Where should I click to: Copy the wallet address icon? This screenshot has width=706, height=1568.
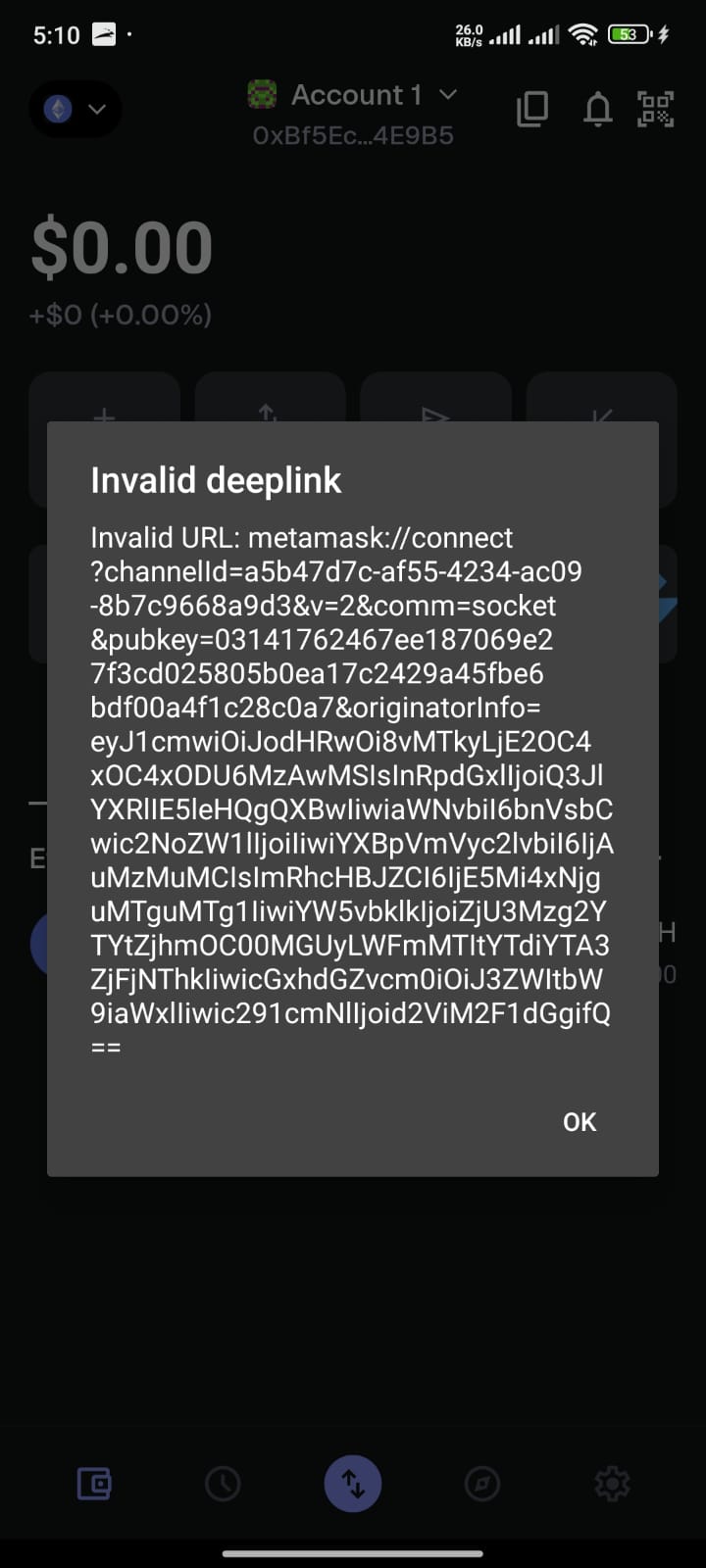coord(531,109)
